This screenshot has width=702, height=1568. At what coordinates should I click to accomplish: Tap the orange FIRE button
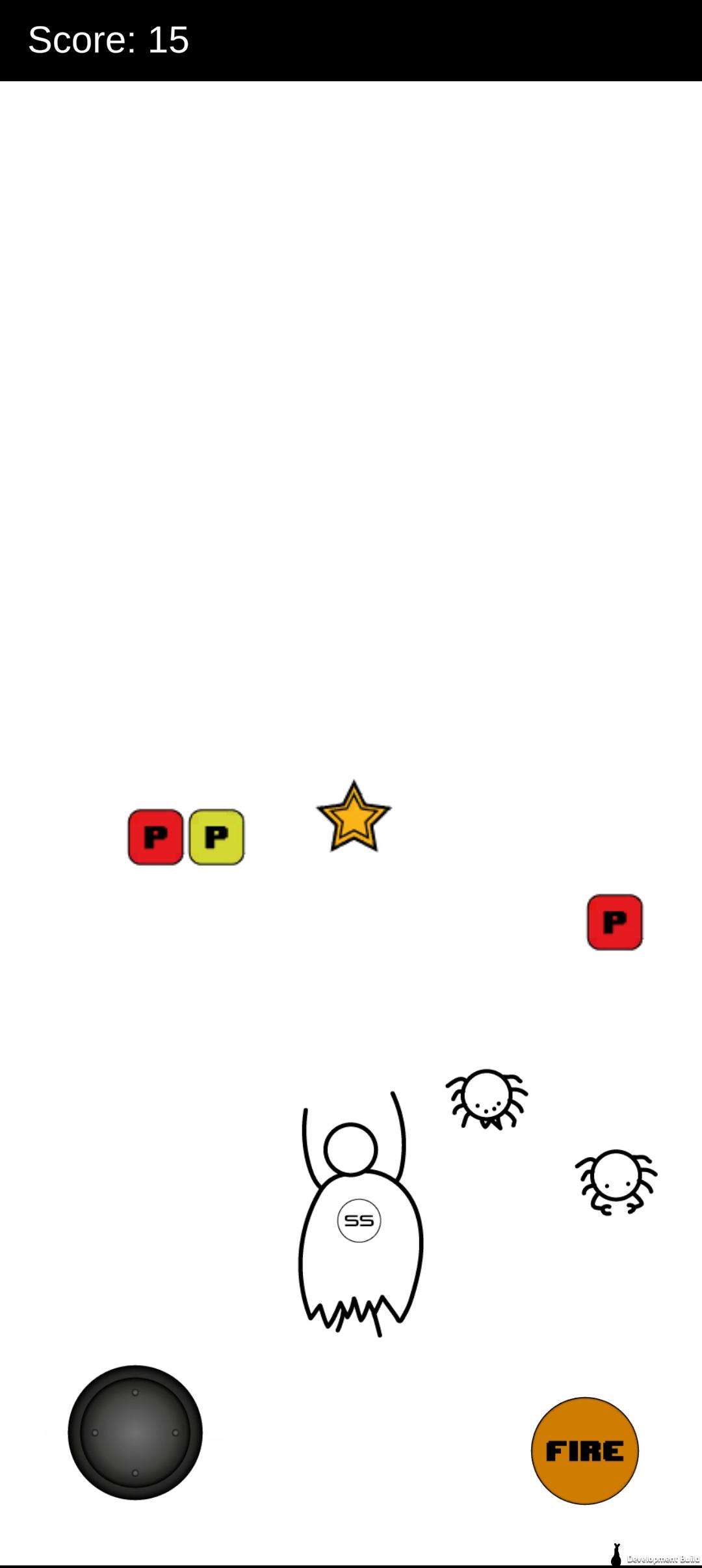584,1450
